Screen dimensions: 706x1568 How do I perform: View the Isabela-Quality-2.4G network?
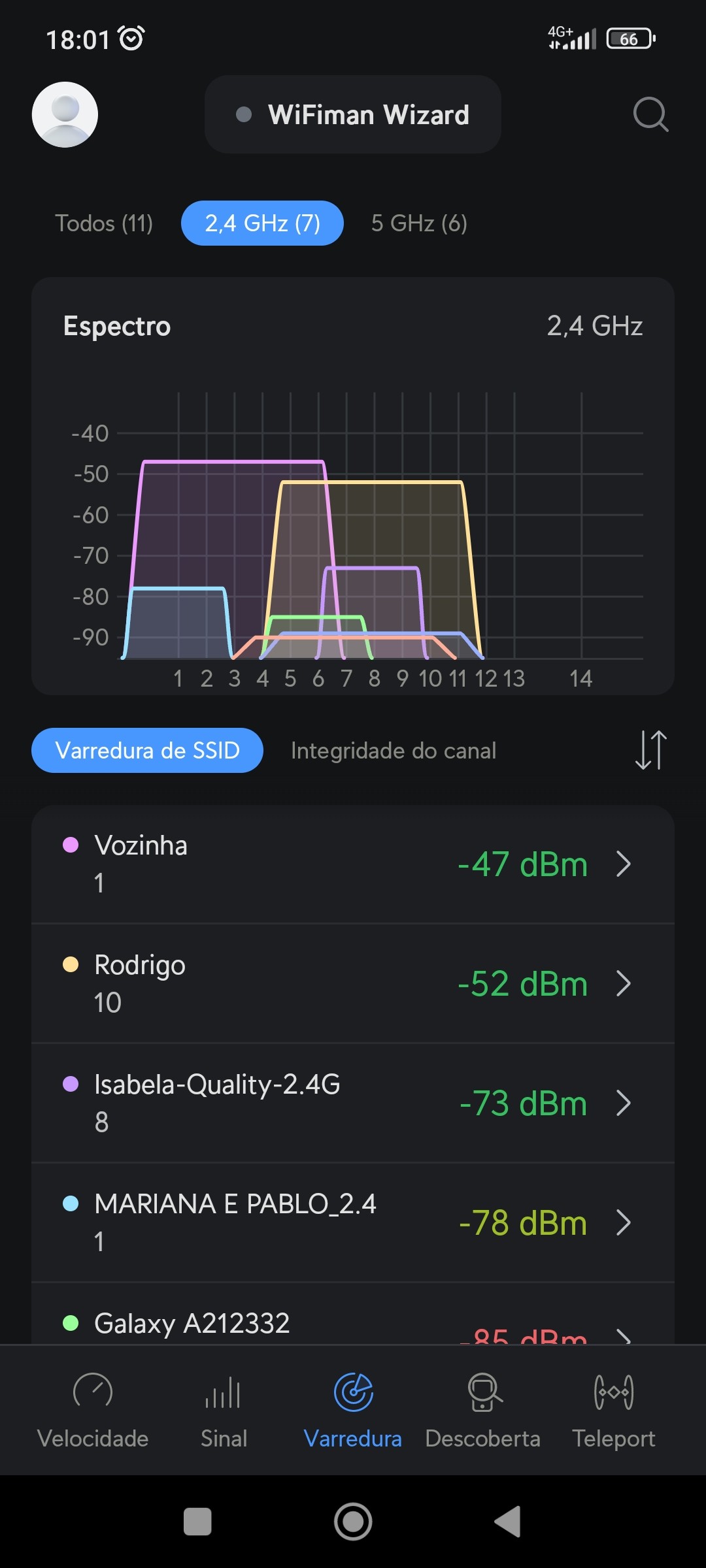pyautogui.click(x=353, y=1103)
